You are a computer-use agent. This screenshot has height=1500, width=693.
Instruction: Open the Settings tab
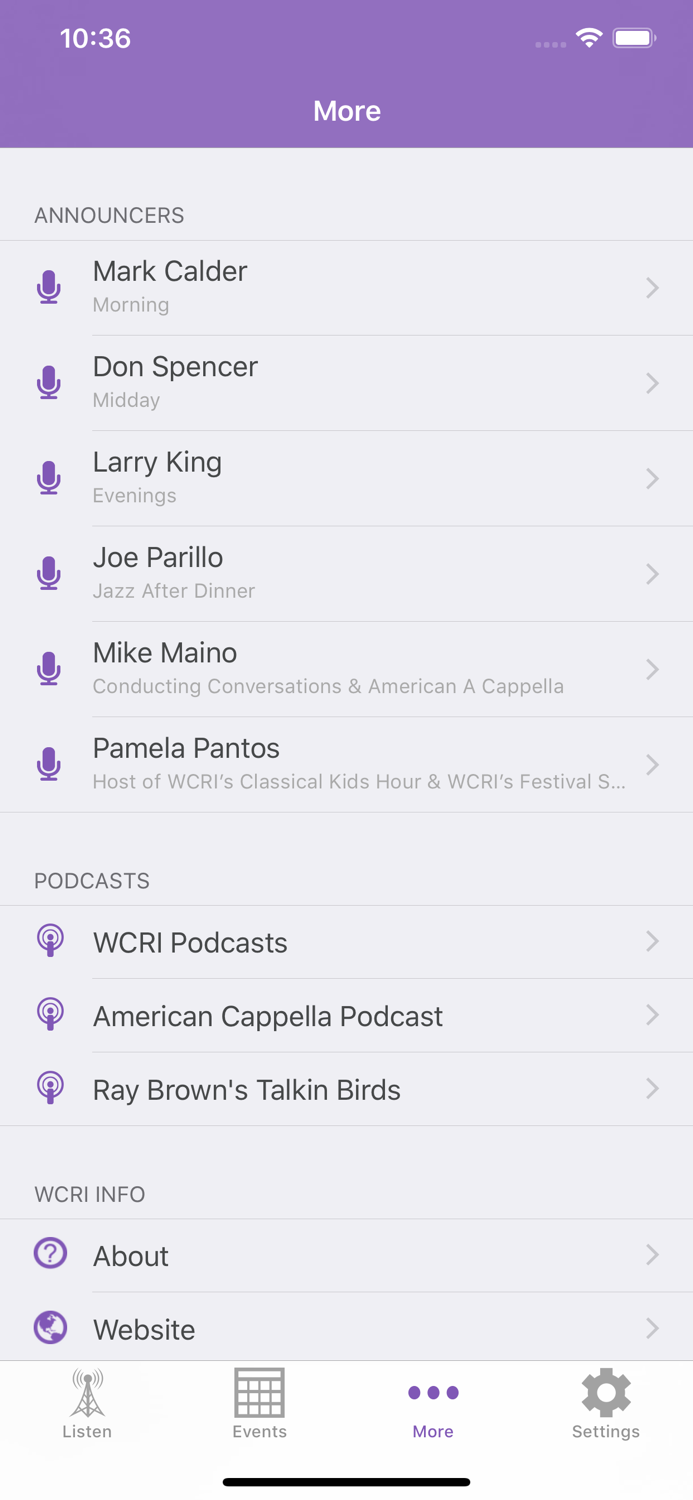[606, 1405]
